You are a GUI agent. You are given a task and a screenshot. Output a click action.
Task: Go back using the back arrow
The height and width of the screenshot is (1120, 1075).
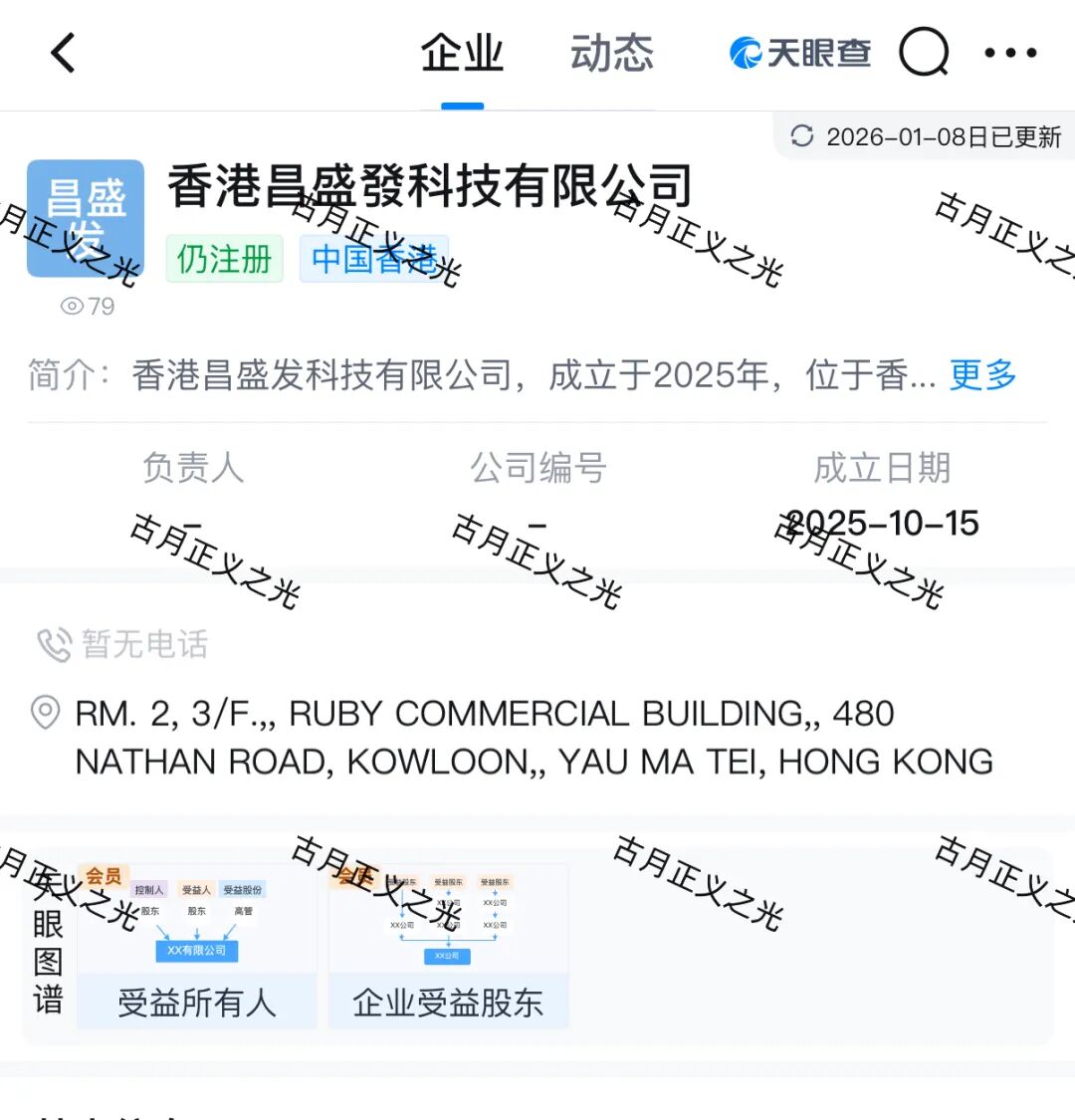(x=64, y=53)
